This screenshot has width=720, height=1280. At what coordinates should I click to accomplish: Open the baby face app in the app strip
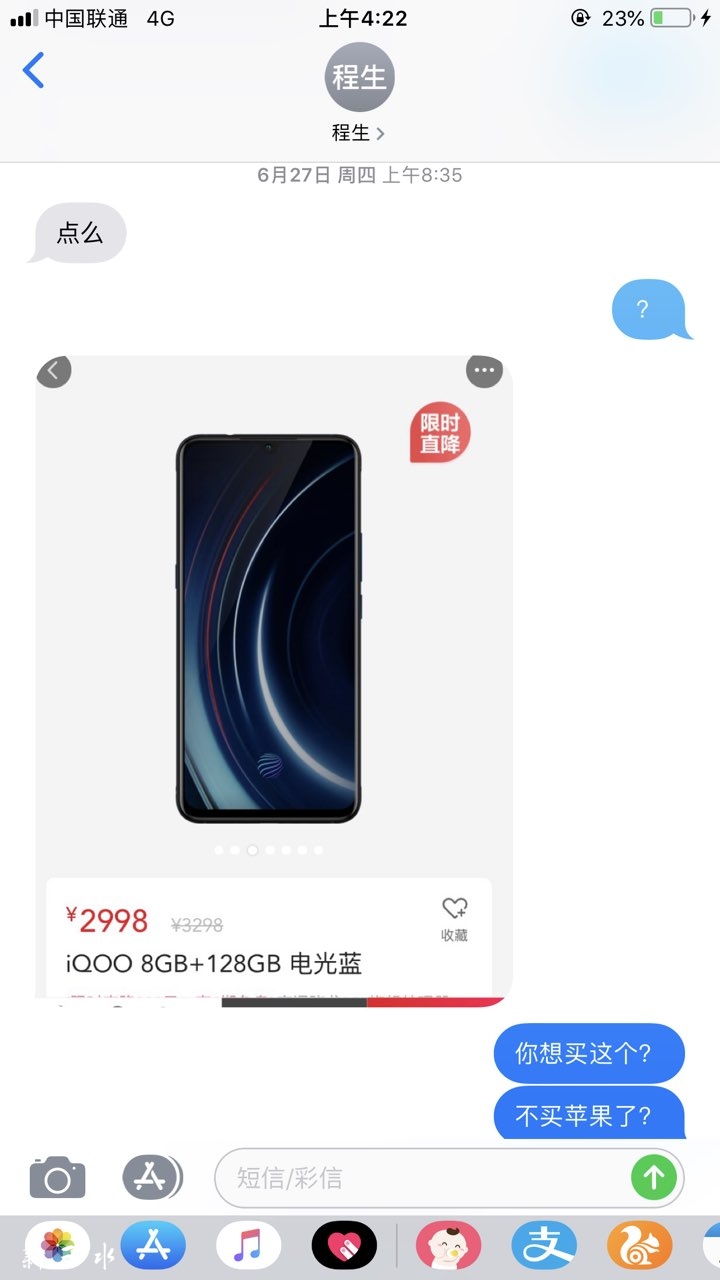(448, 1246)
